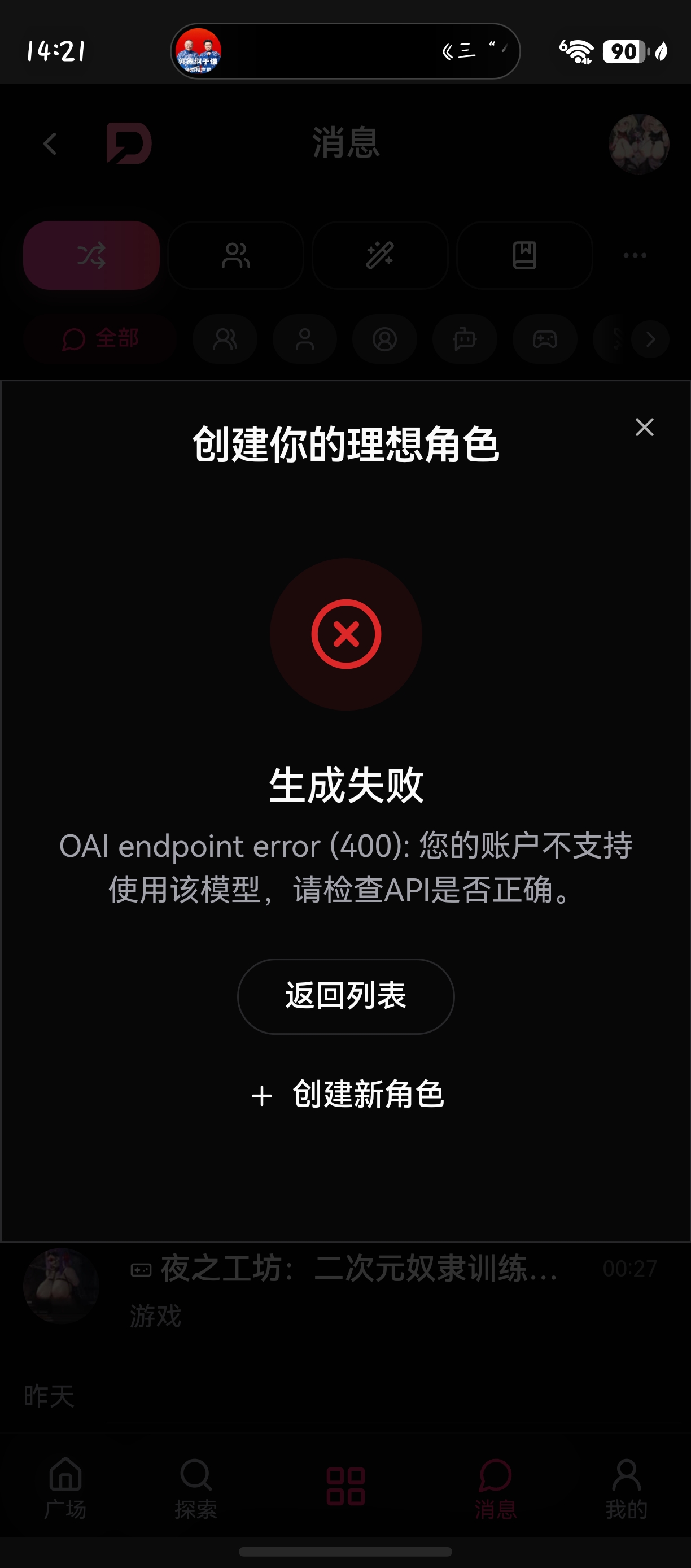Screen dimensions: 691x1568
Task: Switch to the group people tab
Action: (x=235, y=255)
